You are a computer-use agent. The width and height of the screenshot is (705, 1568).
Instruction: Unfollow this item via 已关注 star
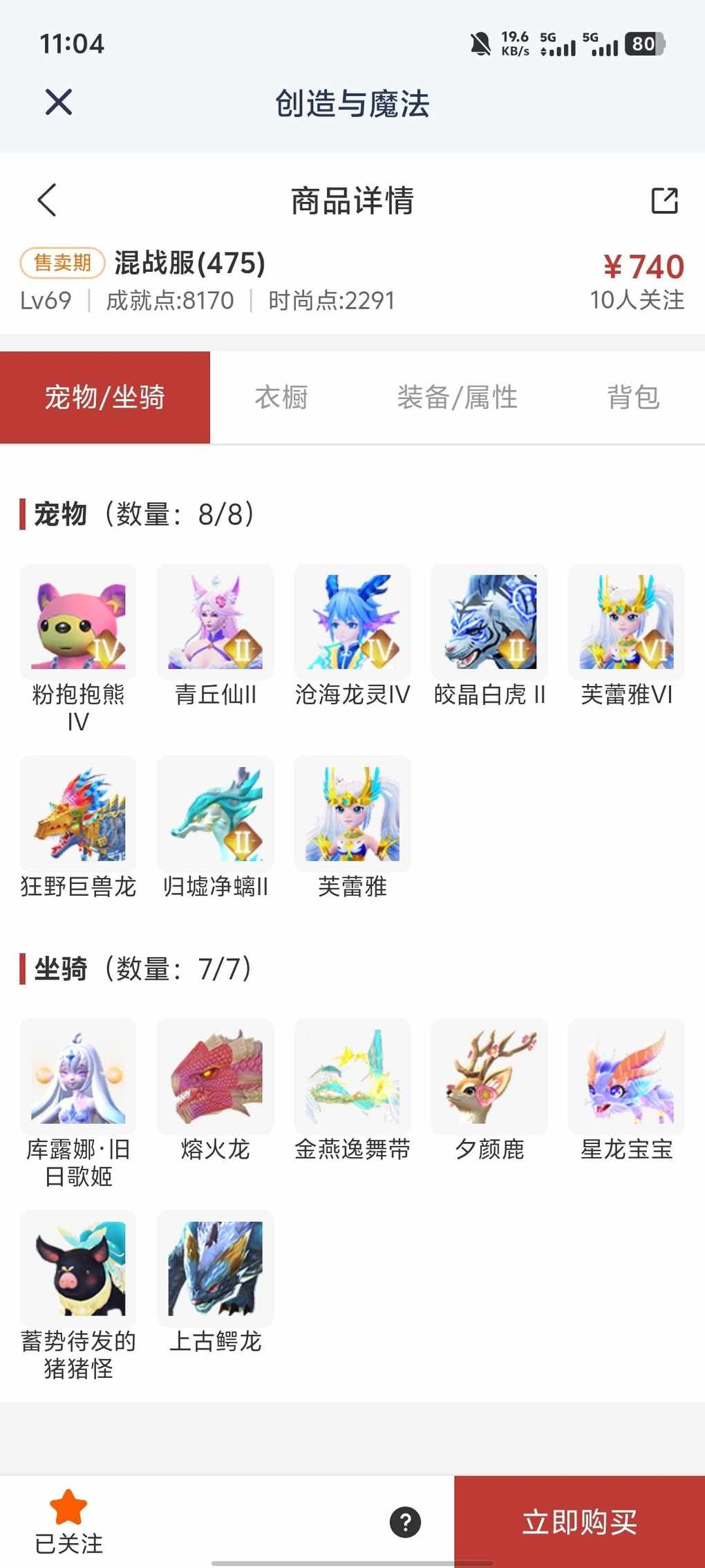[x=68, y=1520]
